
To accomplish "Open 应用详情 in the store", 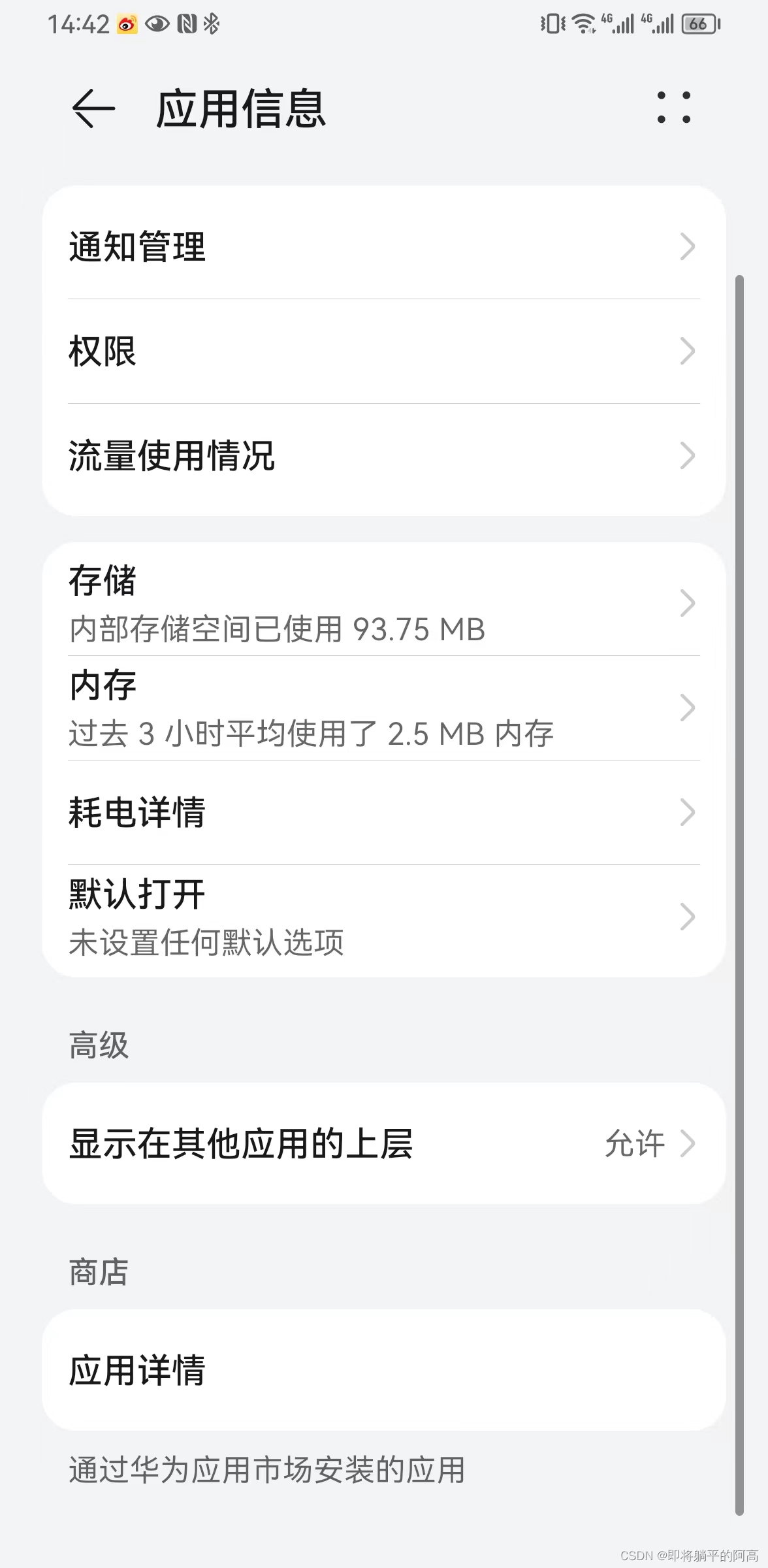I will point(384,1370).
